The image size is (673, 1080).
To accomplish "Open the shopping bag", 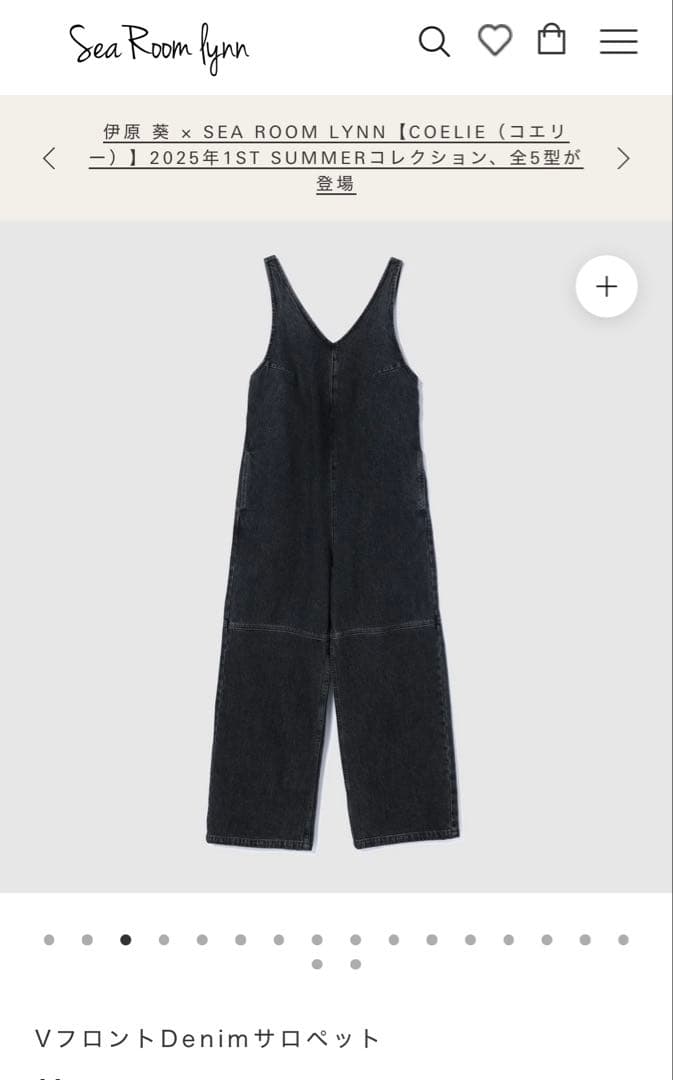I will [x=551, y=40].
